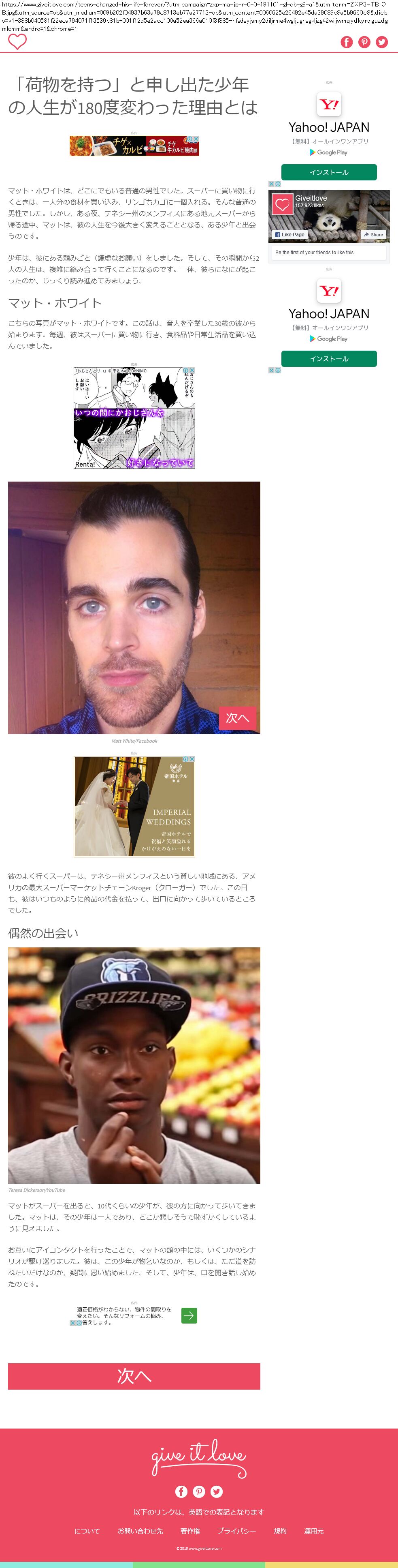Share the article on Facebook from the header
The image size is (398, 1568).
346,42
